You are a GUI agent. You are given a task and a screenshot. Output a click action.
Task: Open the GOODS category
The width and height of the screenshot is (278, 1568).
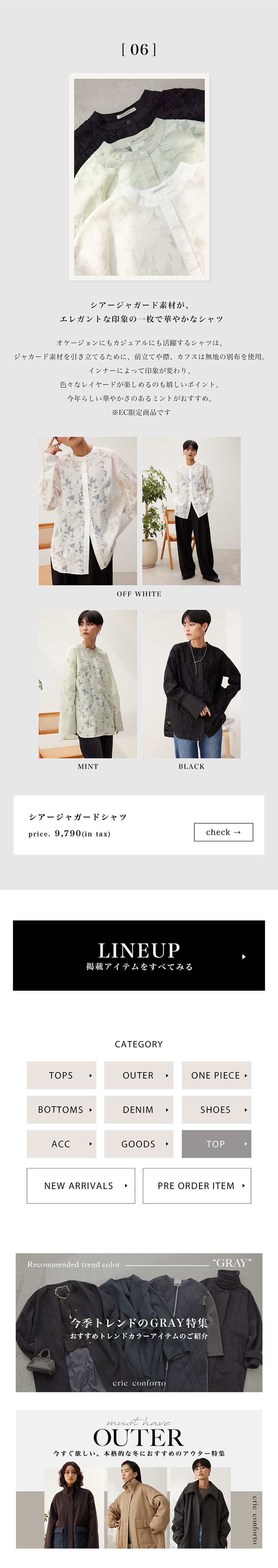point(139,1144)
